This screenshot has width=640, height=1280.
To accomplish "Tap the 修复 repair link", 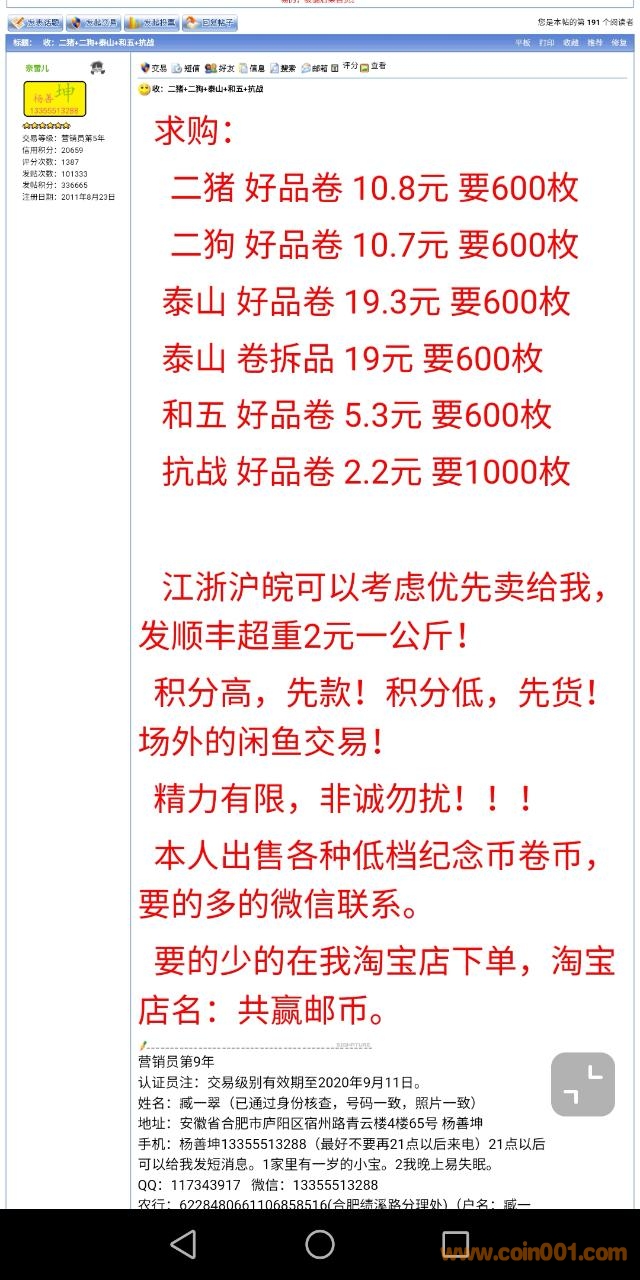I will point(619,43).
